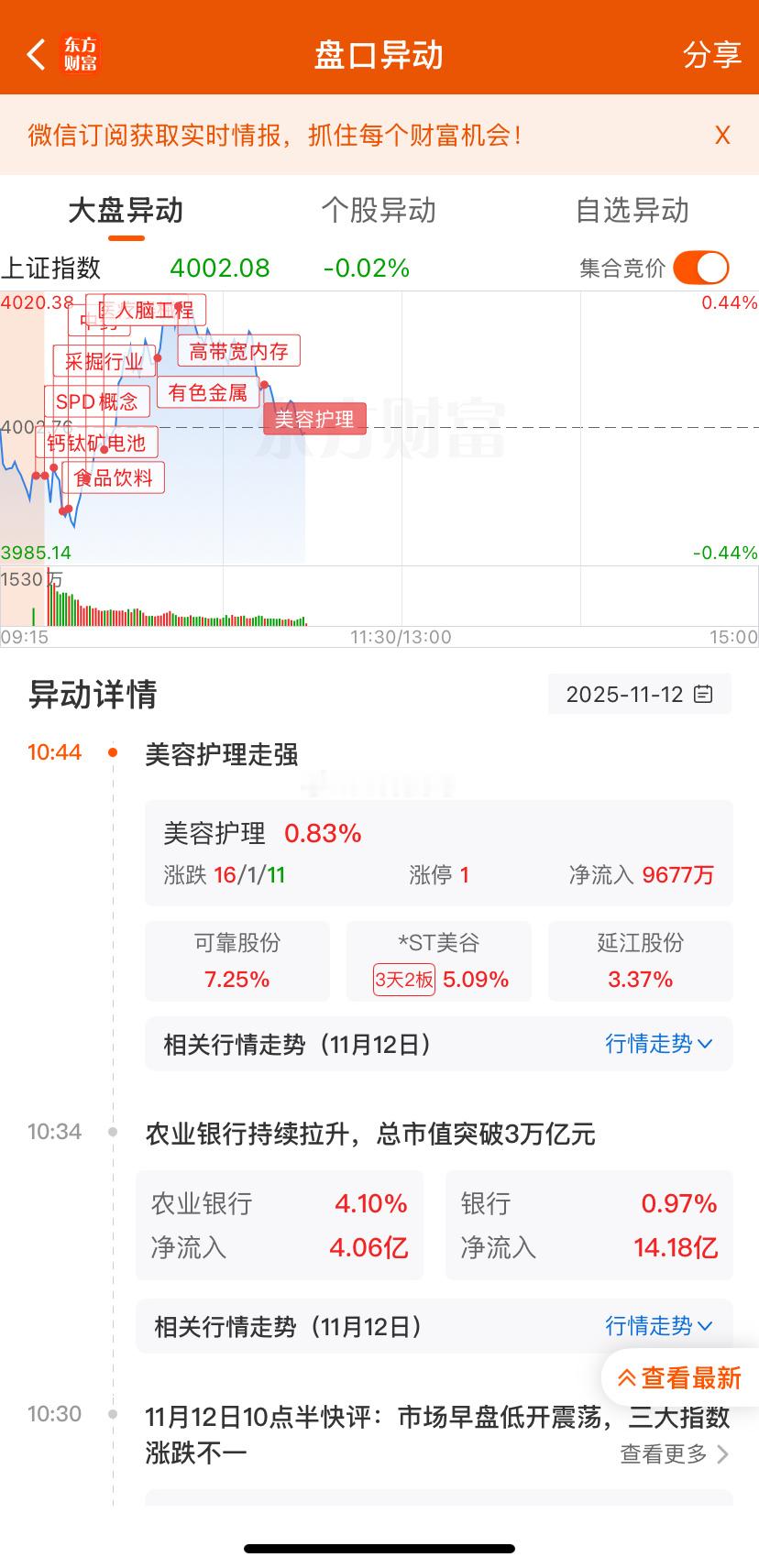Switch to the 个股异动 tab
This screenshot has width=759, height=1568.
(x=379, y=211)
